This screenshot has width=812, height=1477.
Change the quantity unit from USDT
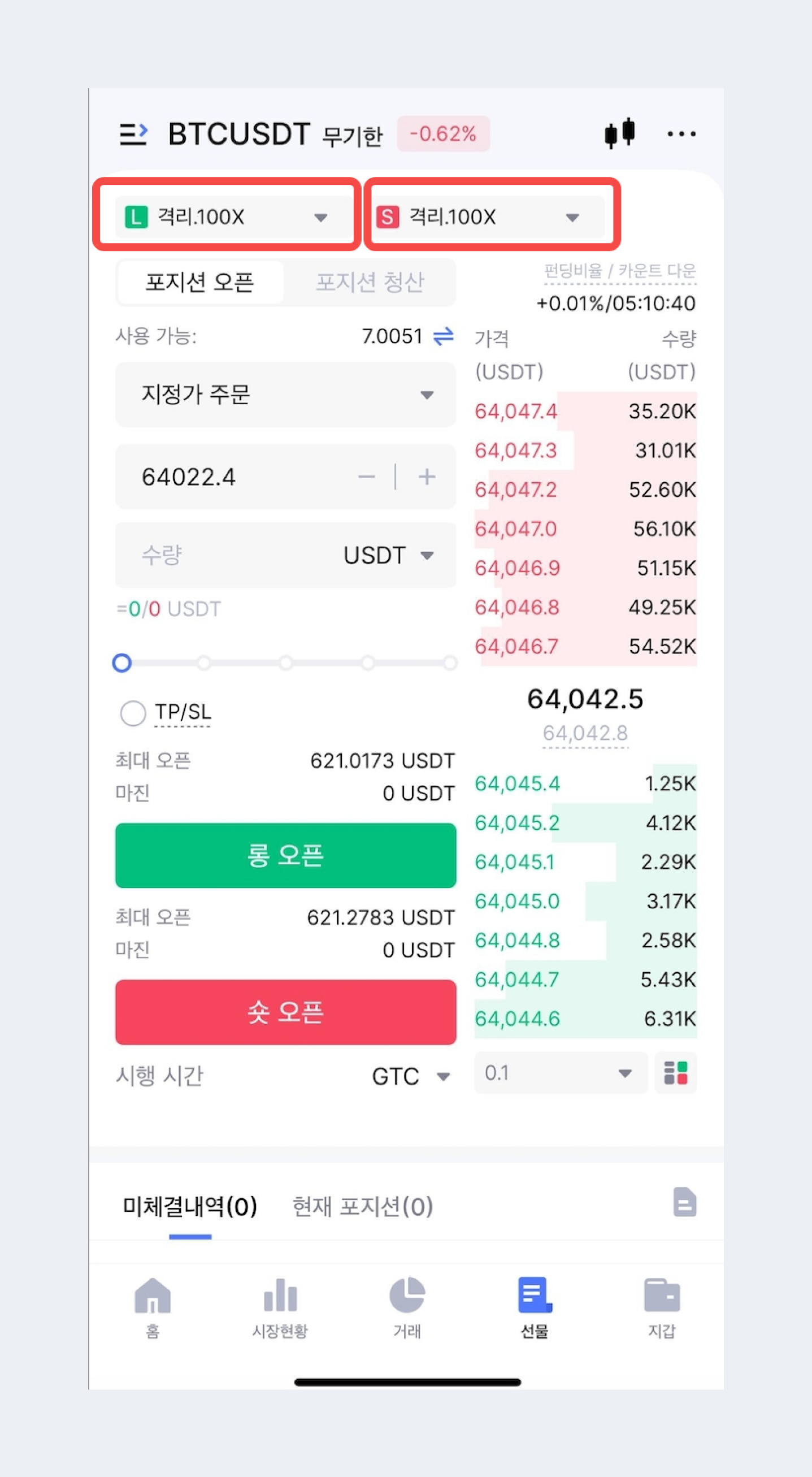tap(389, 555)
